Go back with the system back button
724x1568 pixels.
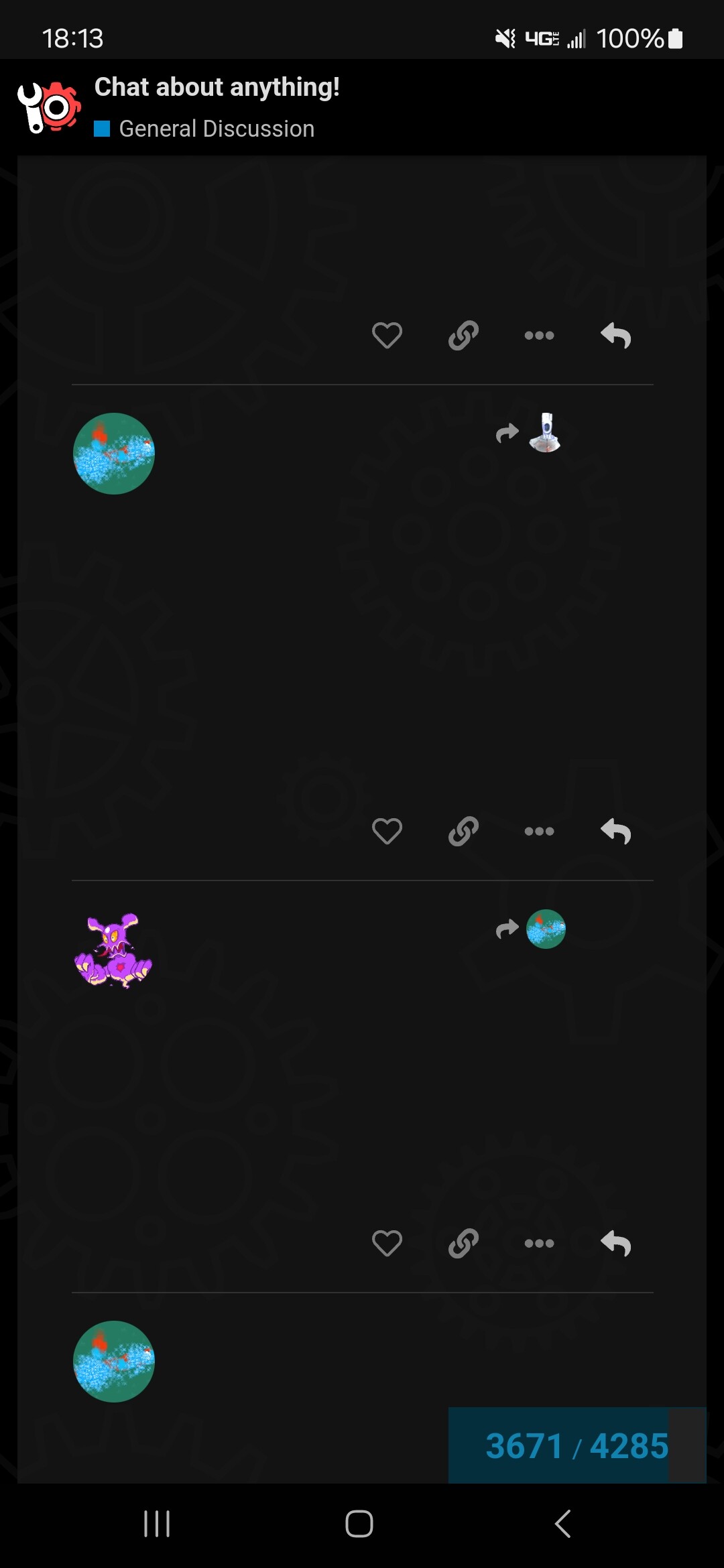(x=563, y=1524)
